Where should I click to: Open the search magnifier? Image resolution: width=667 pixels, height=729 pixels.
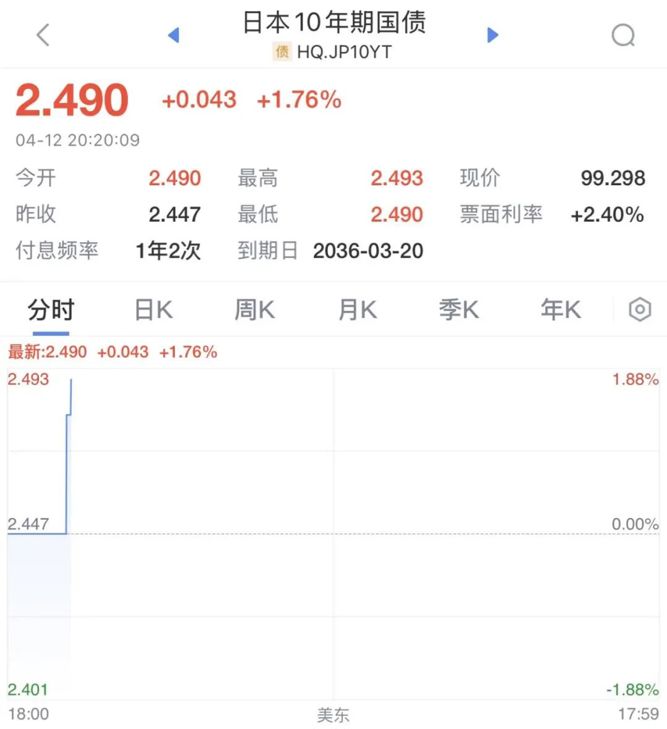pyautogui.click(x=623, y=35)
